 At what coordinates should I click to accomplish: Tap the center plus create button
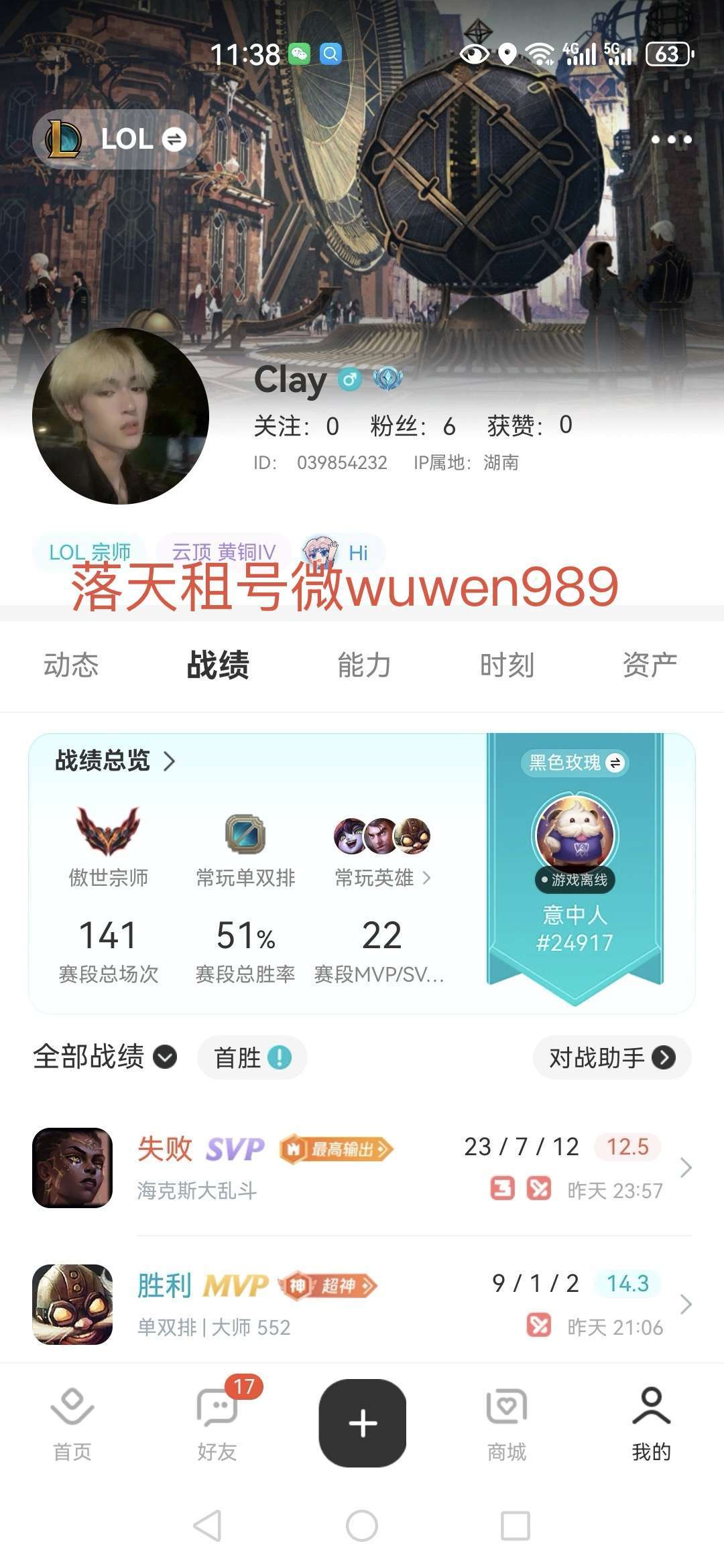[x=363, y=1423]
